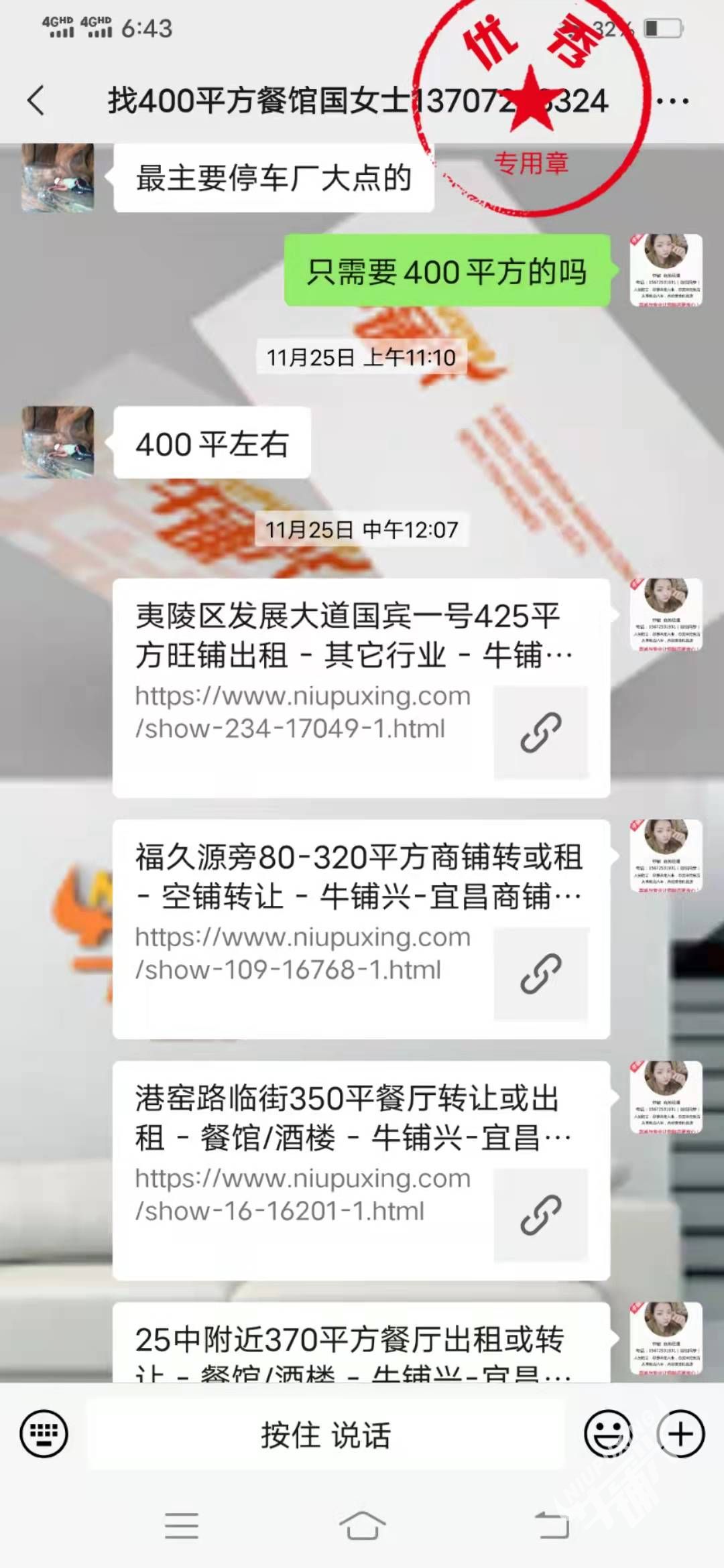Go back to the chat list
Viewport: 724px width, 1568px height.
point(36,101)
